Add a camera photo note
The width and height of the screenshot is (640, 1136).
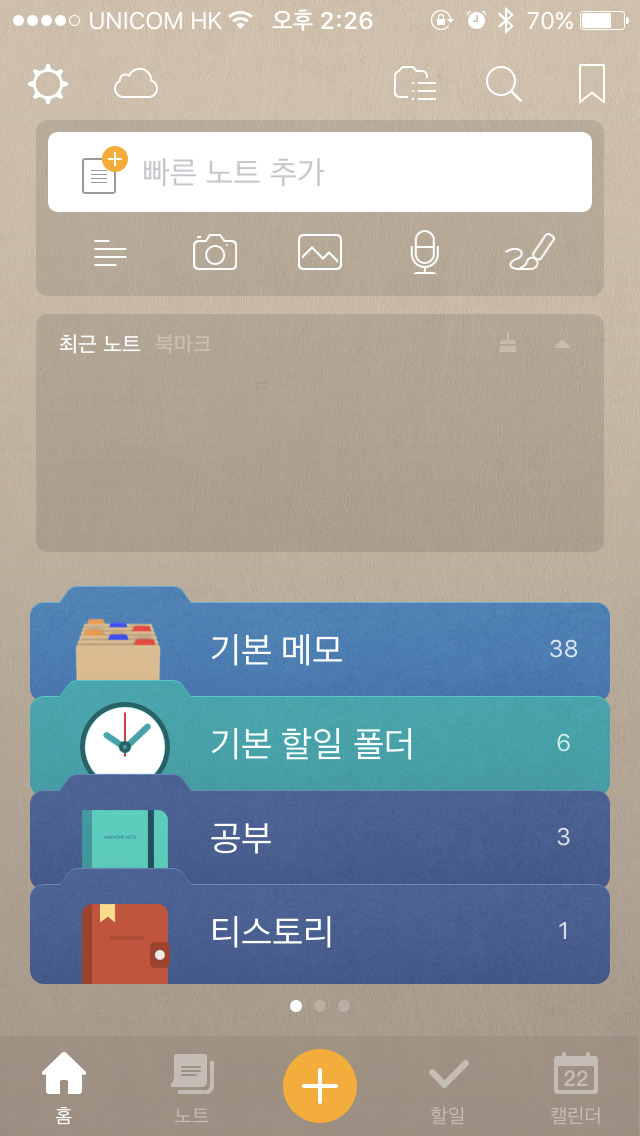[215, 253]
